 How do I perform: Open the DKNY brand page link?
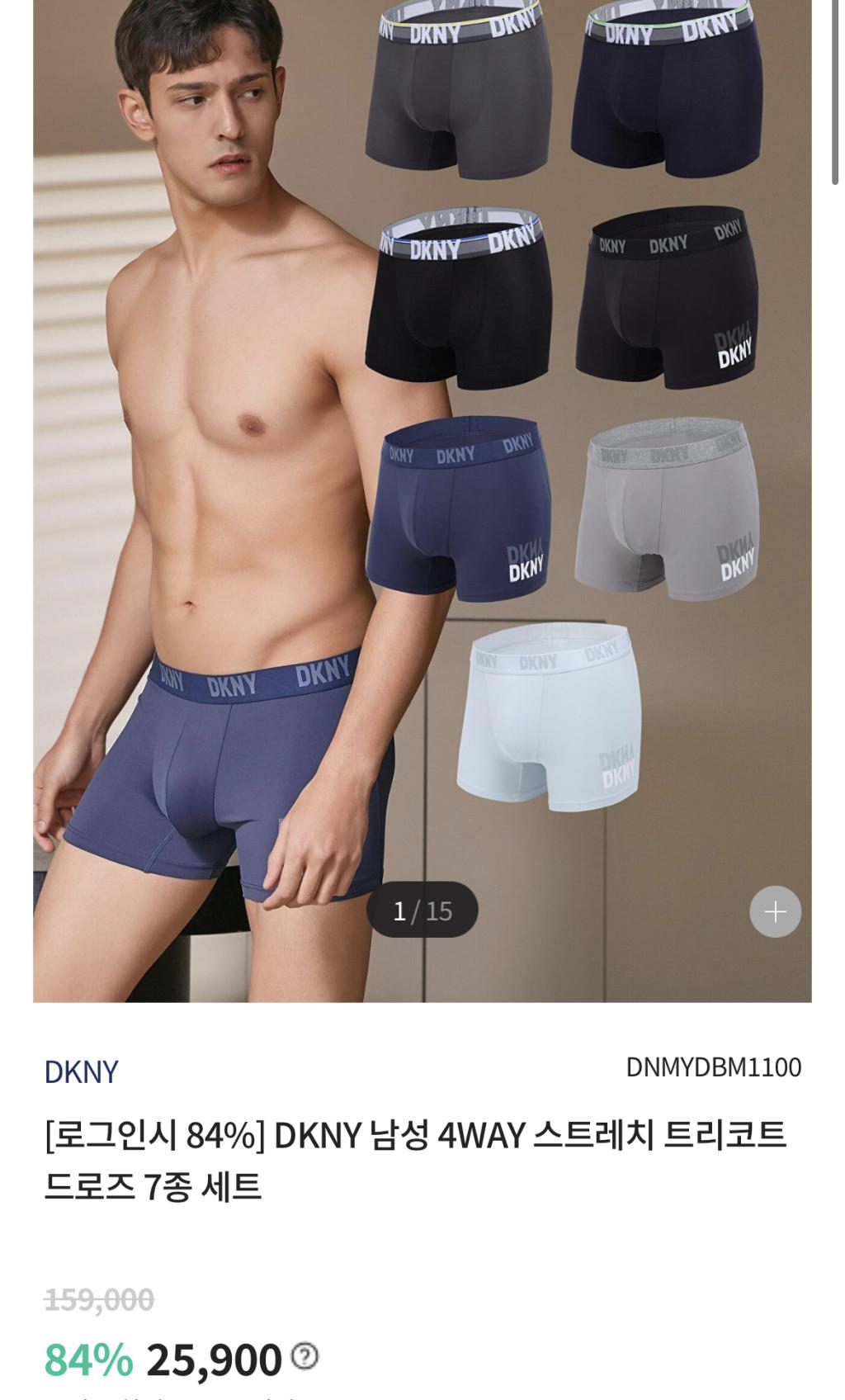pyautogui.click(x=81, y=1071)
